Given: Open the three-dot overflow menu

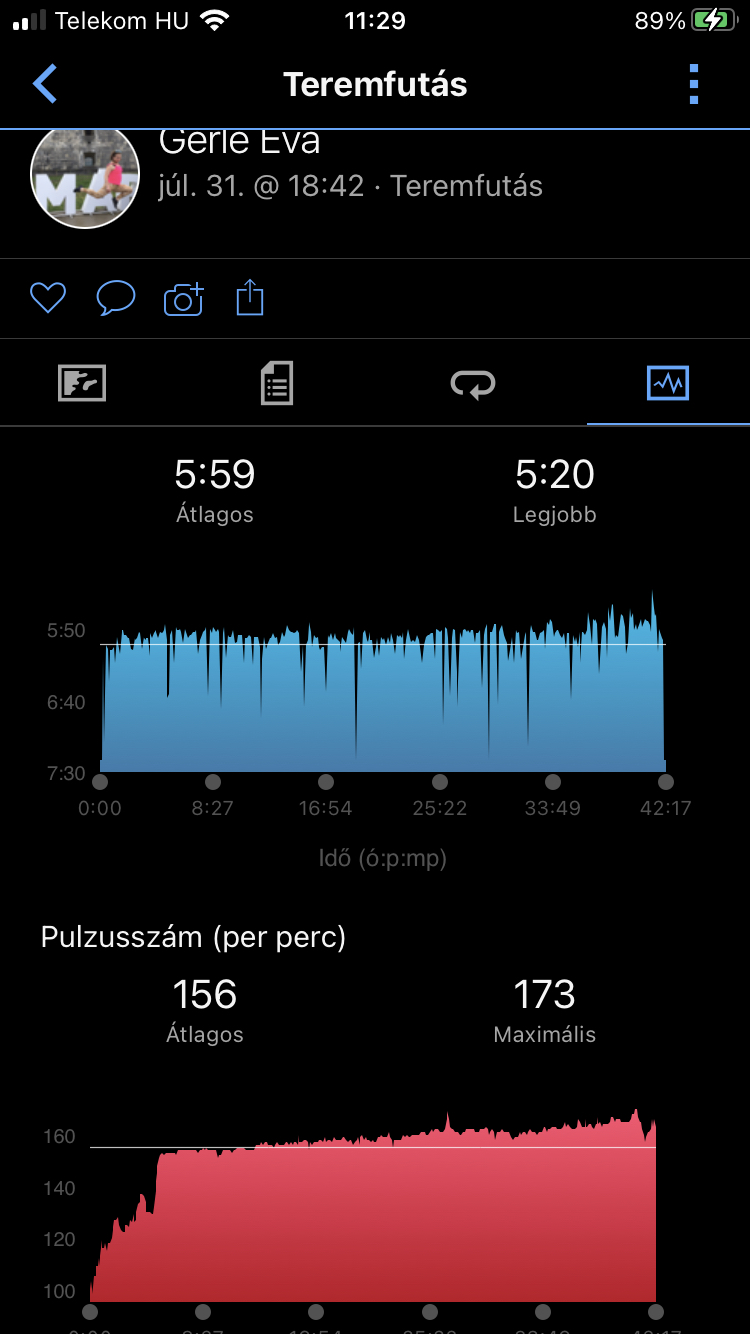Looking at the screenshot, I should coord(694,84).
